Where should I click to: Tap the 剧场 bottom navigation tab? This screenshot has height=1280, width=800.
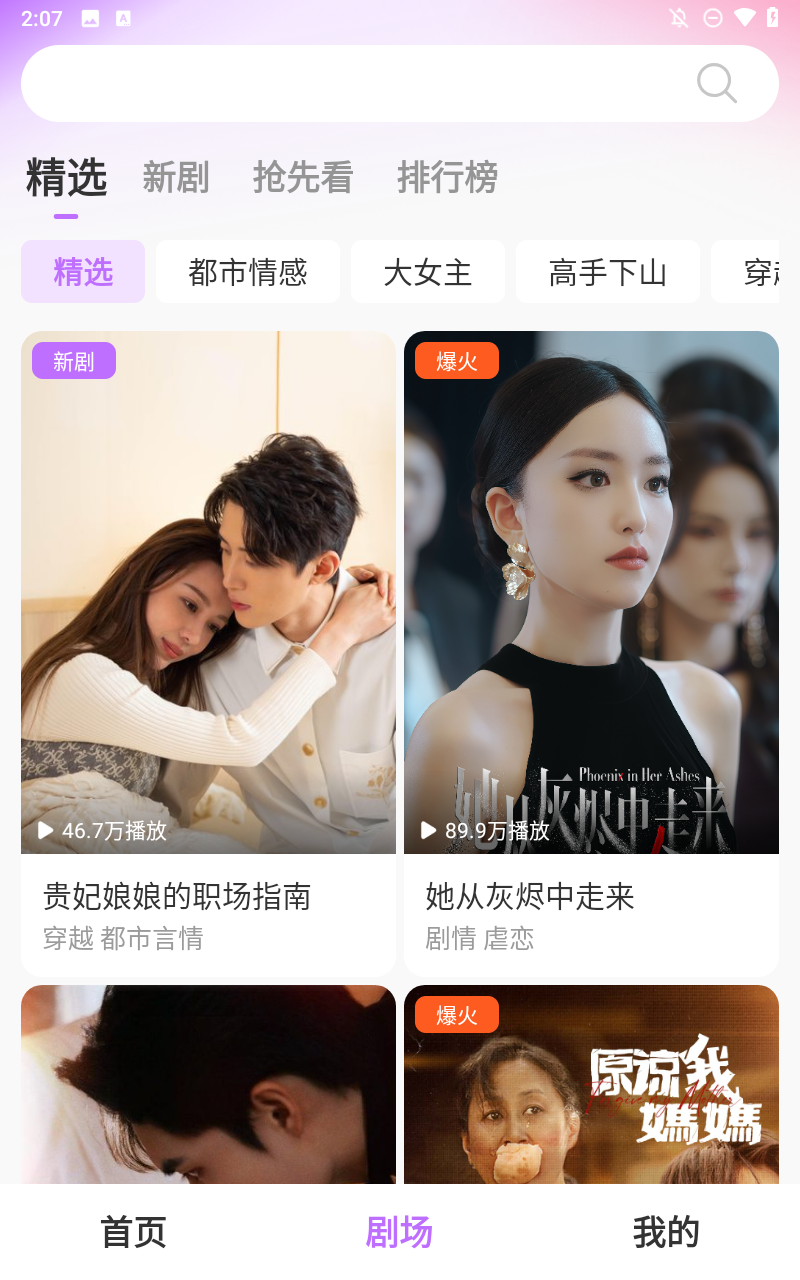point(399,1232)
